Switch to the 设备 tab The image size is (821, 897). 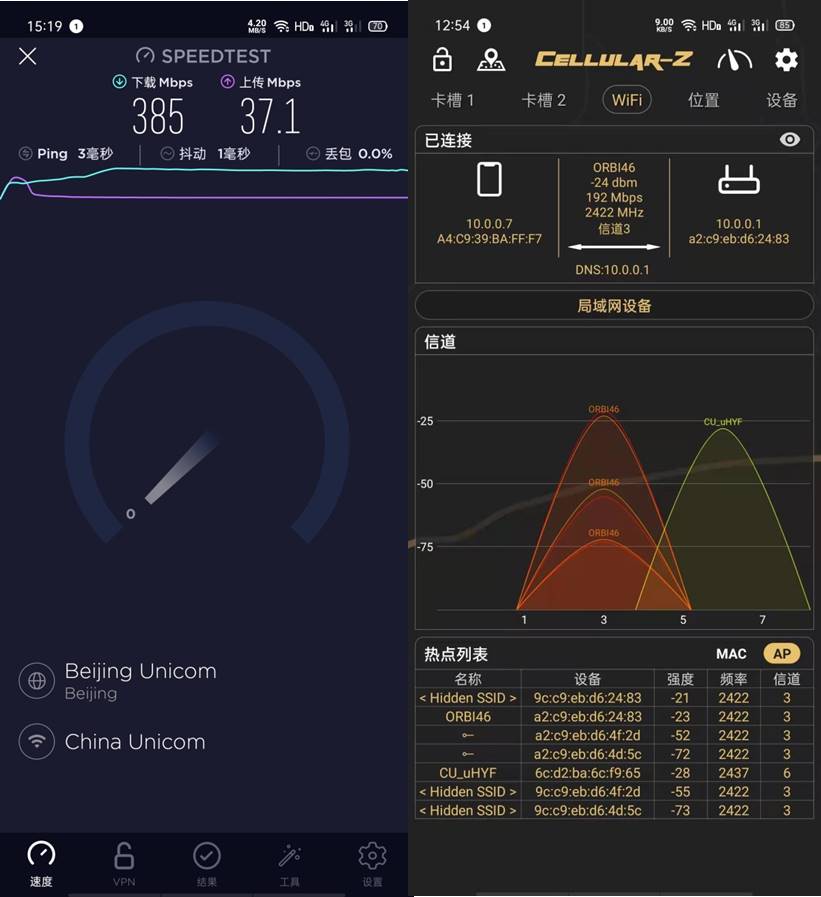[x=781, y=100]
